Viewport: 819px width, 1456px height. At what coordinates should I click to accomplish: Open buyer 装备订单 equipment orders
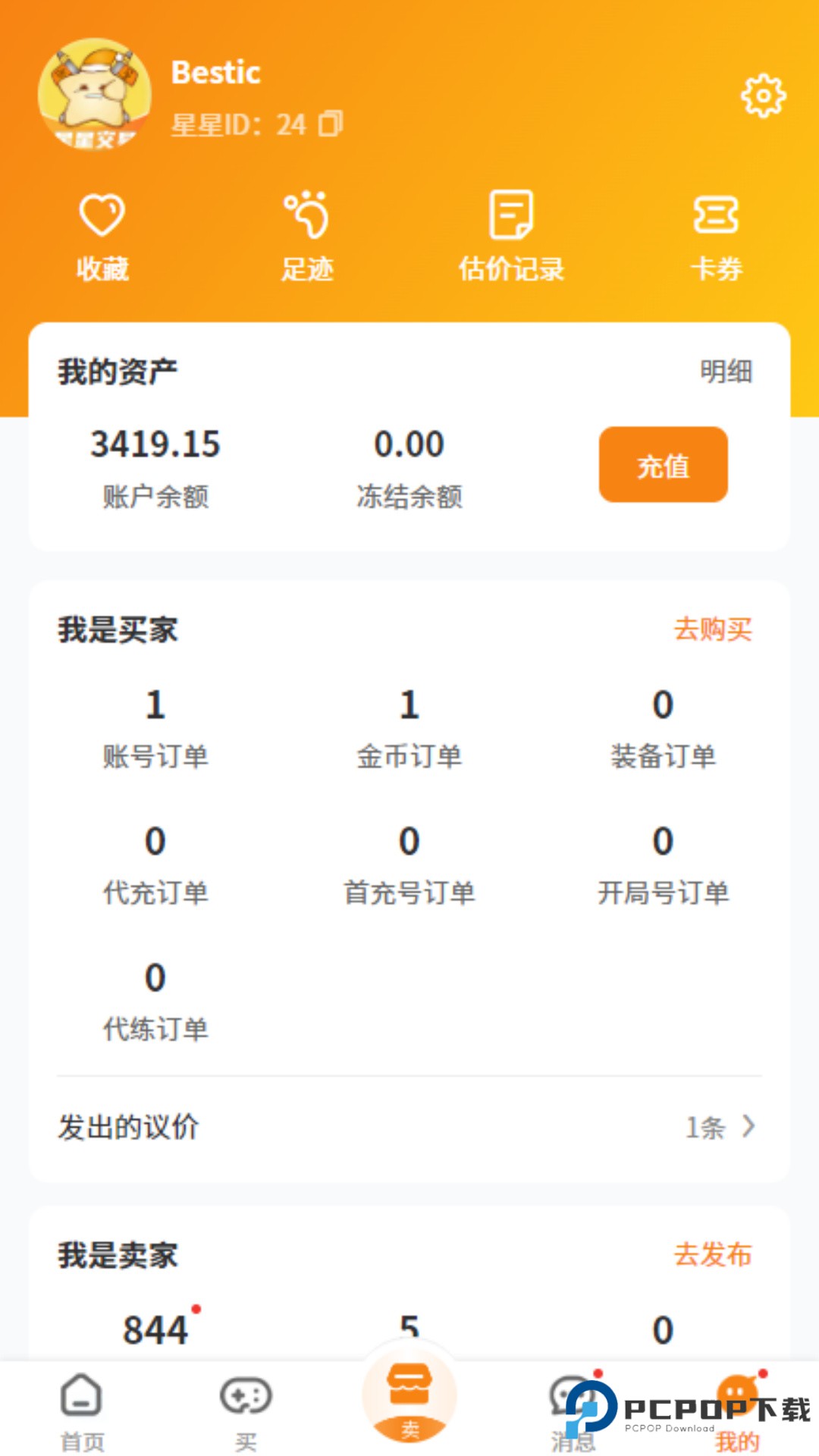click(x=663, y=728)
